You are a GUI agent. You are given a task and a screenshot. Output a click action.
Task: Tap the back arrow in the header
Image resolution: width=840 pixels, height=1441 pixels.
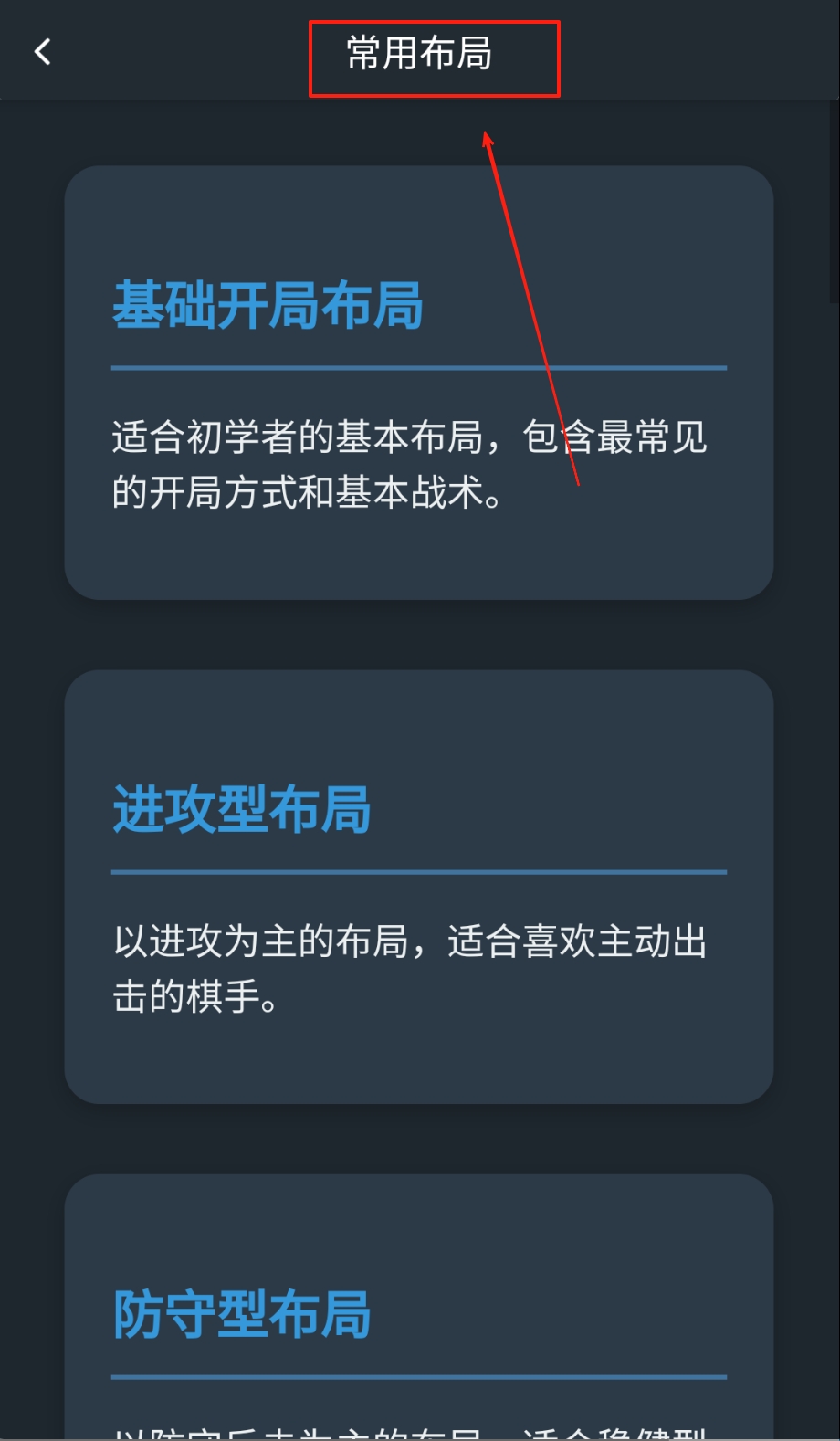click(42, 52)
